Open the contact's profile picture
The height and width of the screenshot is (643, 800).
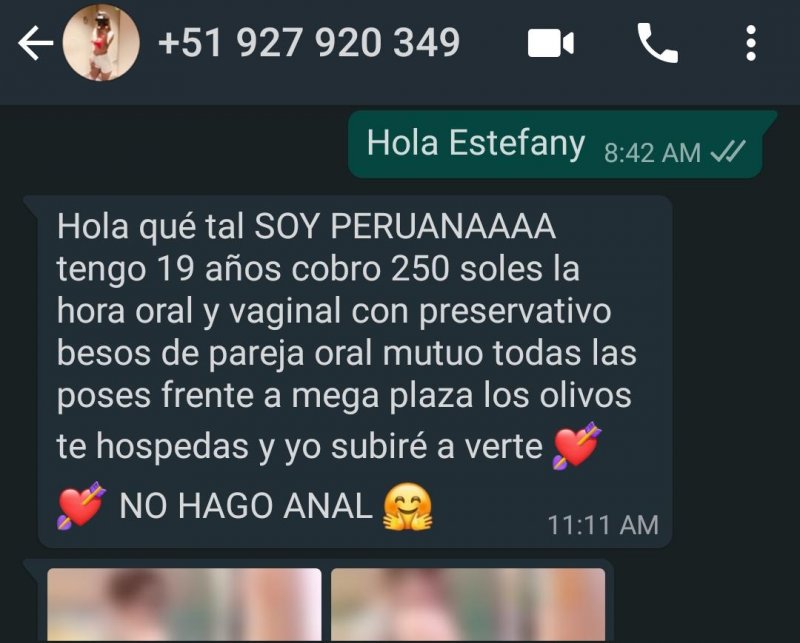click(x=101, y=44)
